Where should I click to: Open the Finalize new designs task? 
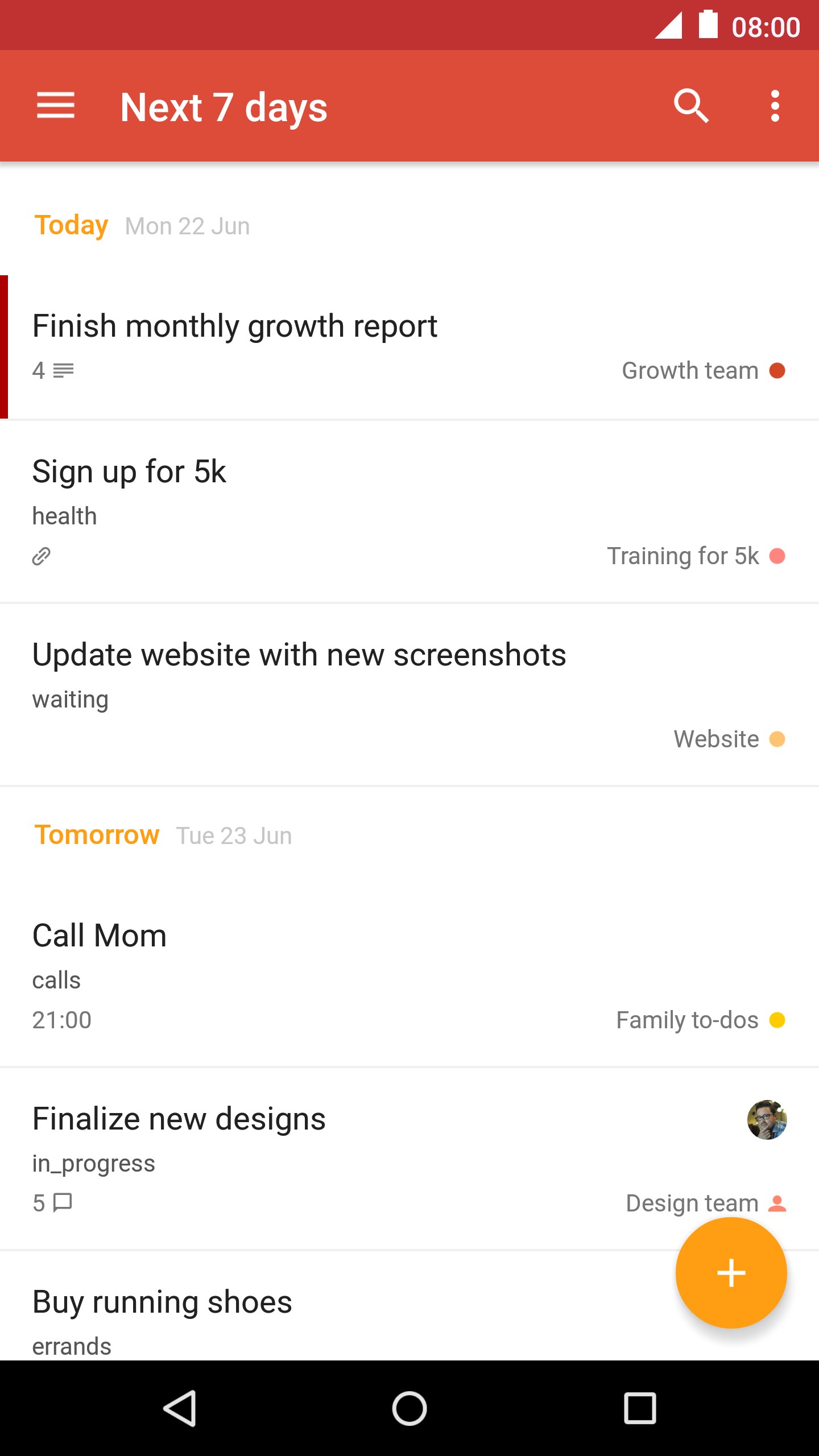179,1119
